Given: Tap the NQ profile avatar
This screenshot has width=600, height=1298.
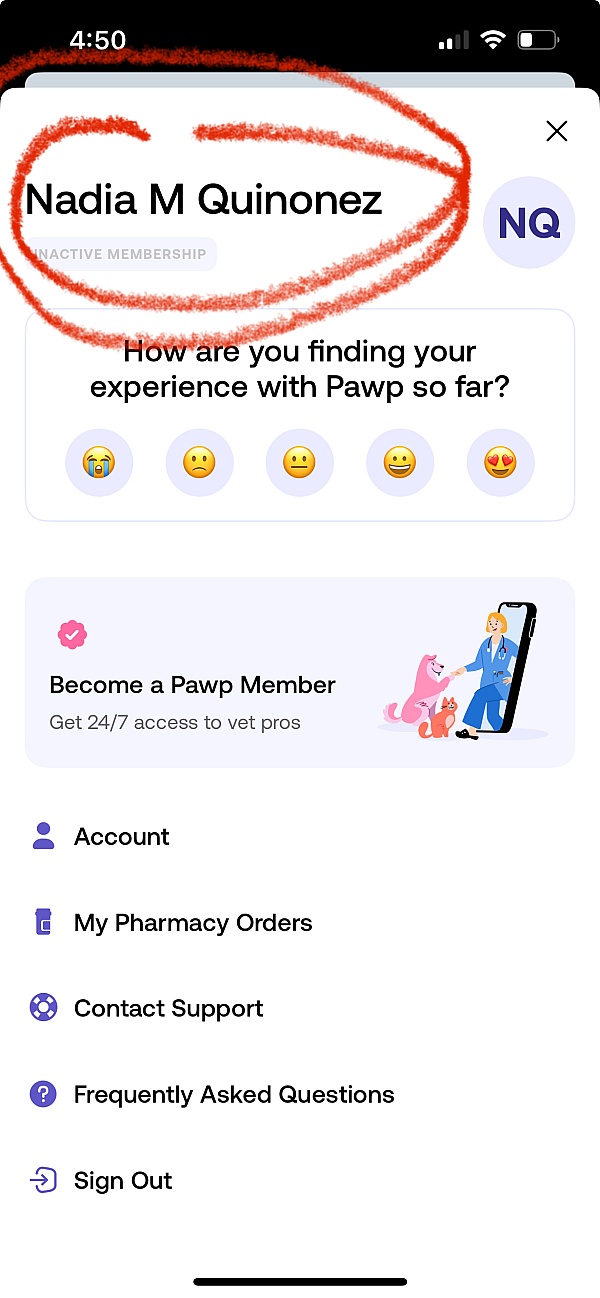Looking at the screenshot, I should click(529, 224).
